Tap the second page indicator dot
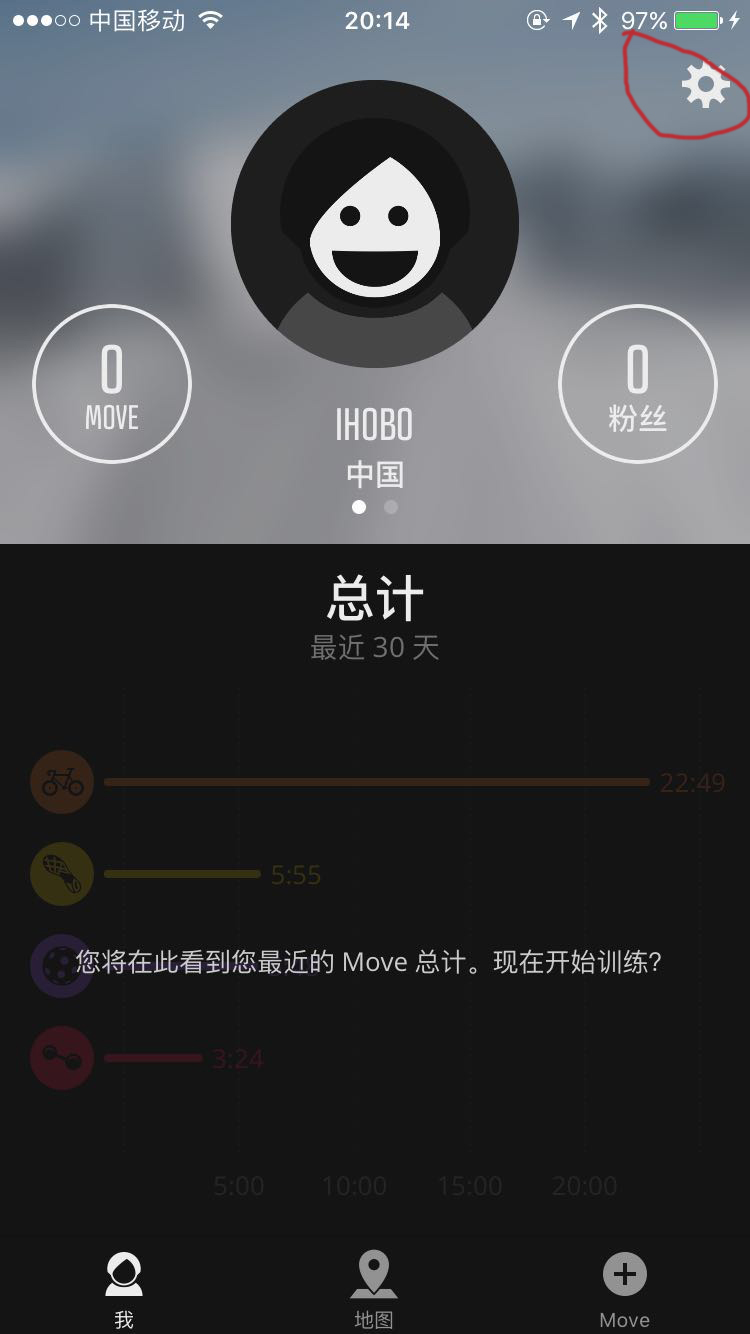The height and width of the screenshot is (1334, 750). pyautogui.click(x=390, y=507)
